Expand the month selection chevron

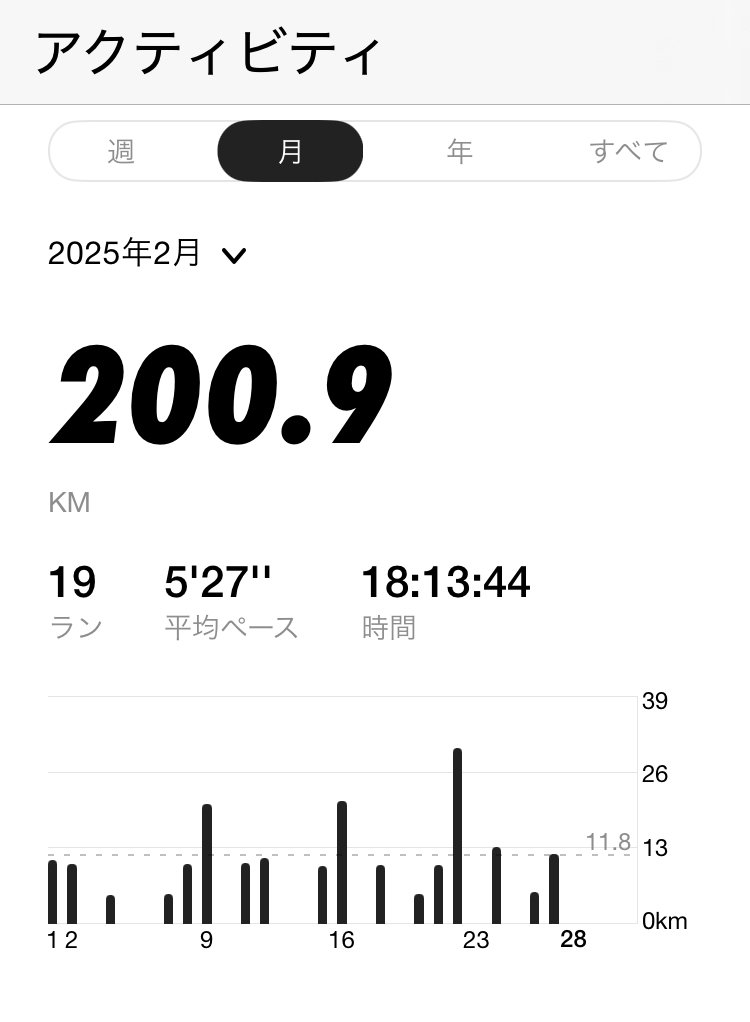pos(234,257)
